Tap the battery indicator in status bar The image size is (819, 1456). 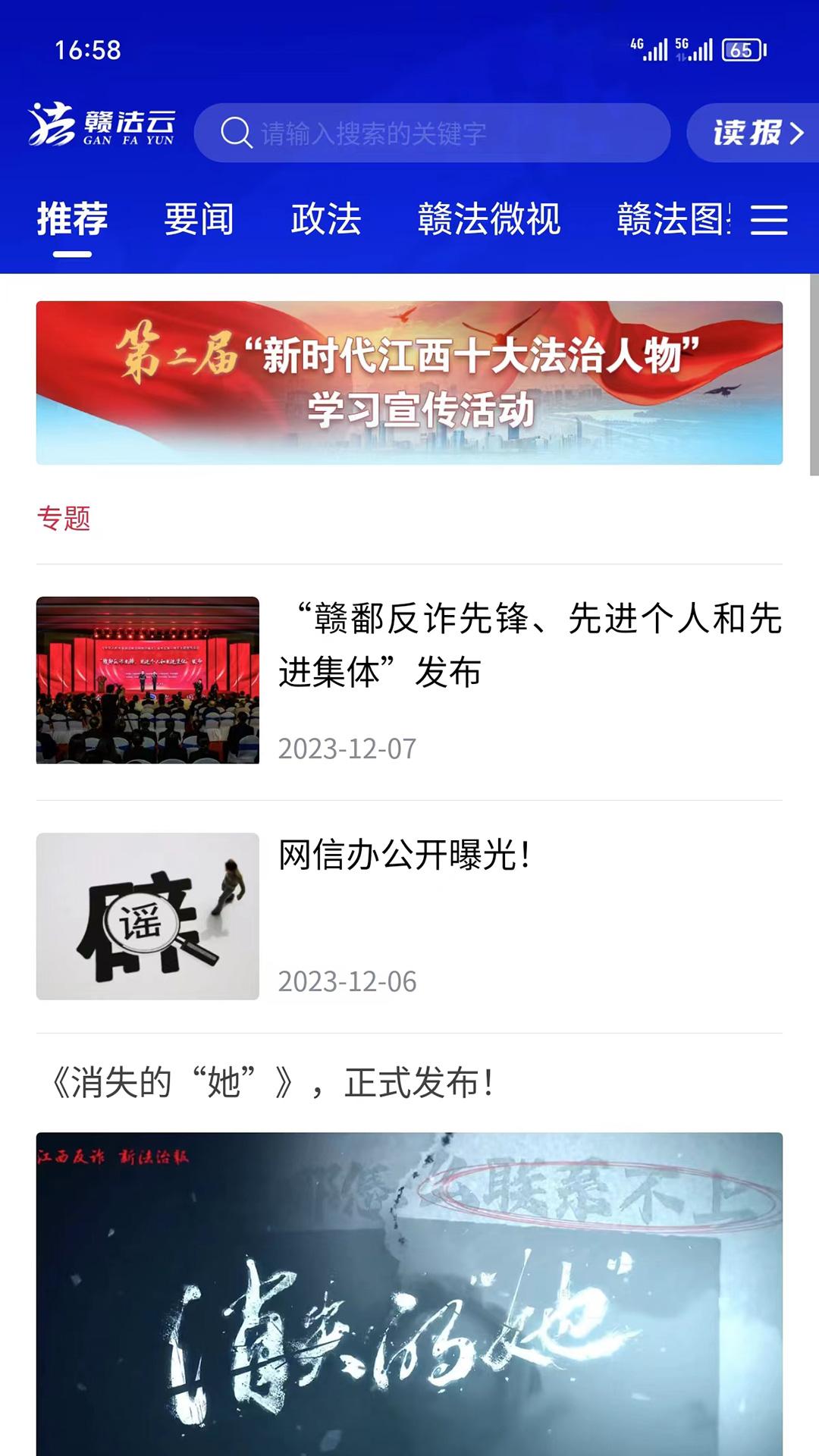(736, 48)
